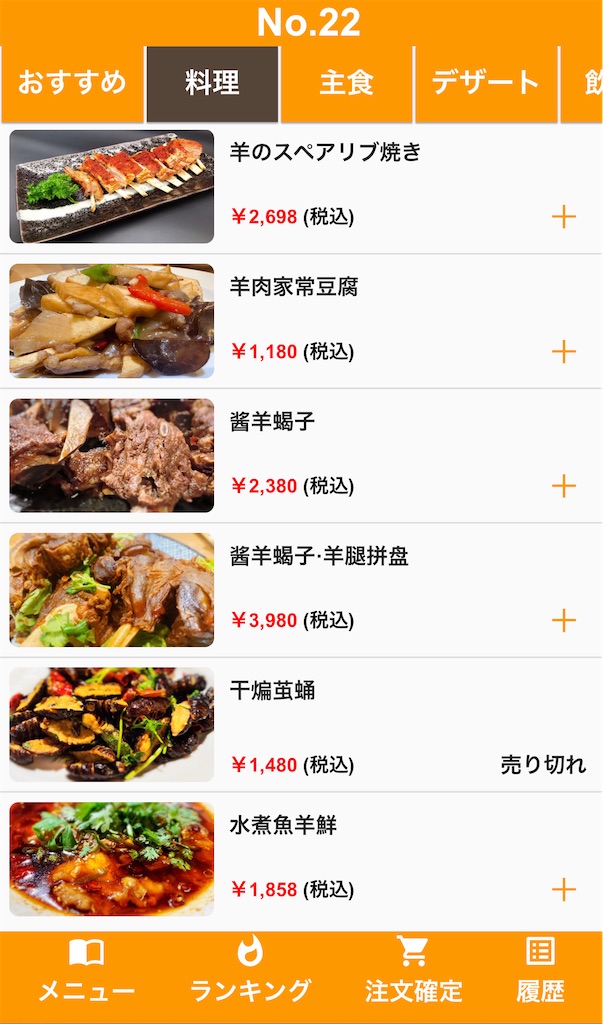
Task: View the 履歴 order history
Action: pyautogui.click(x=540, y=972)
